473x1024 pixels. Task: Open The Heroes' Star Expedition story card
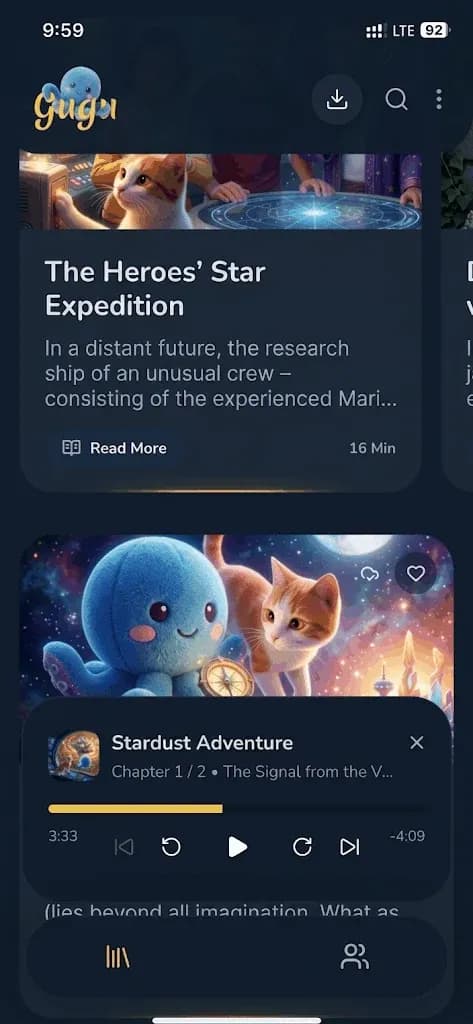(x=220, y=322)
